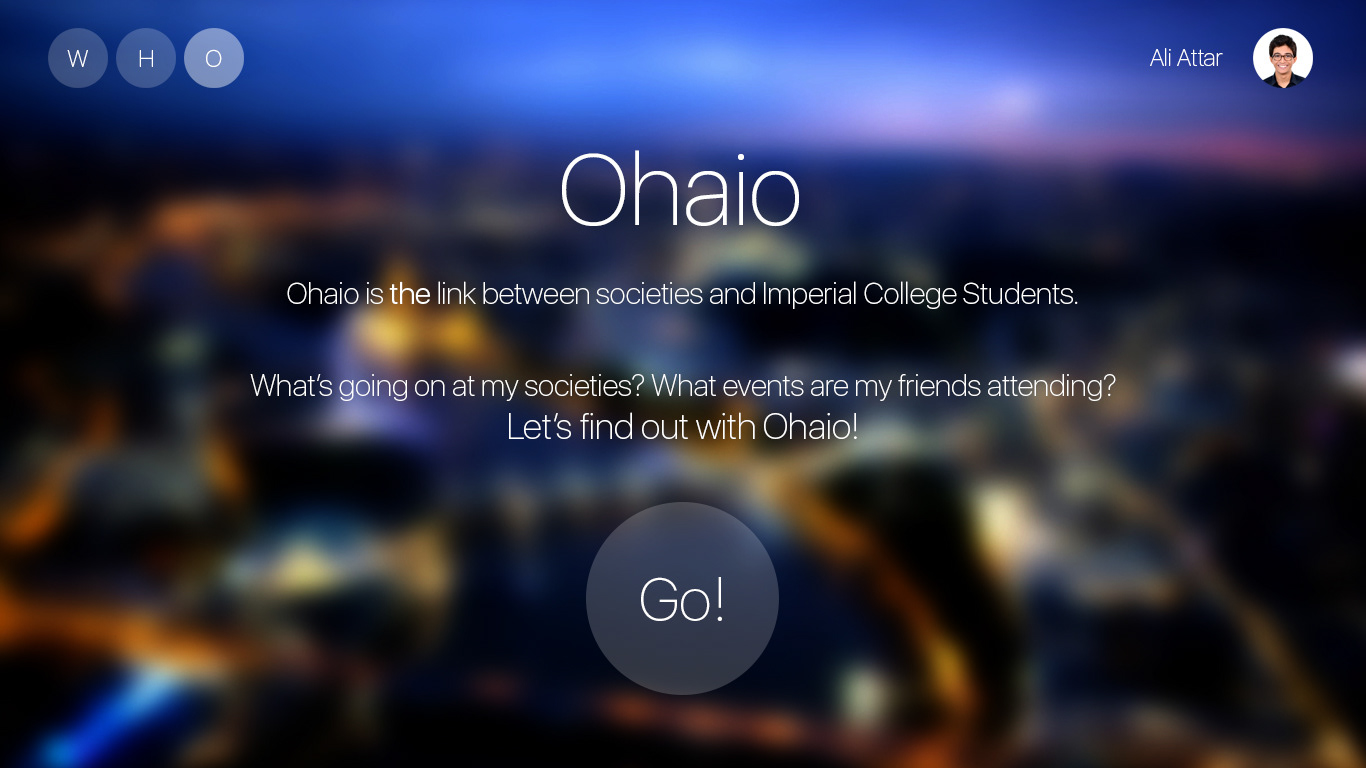The height and width of the screenshot is (768, 1366).
Task: Open Ali Attar's profile picture
Action: 1282,58
